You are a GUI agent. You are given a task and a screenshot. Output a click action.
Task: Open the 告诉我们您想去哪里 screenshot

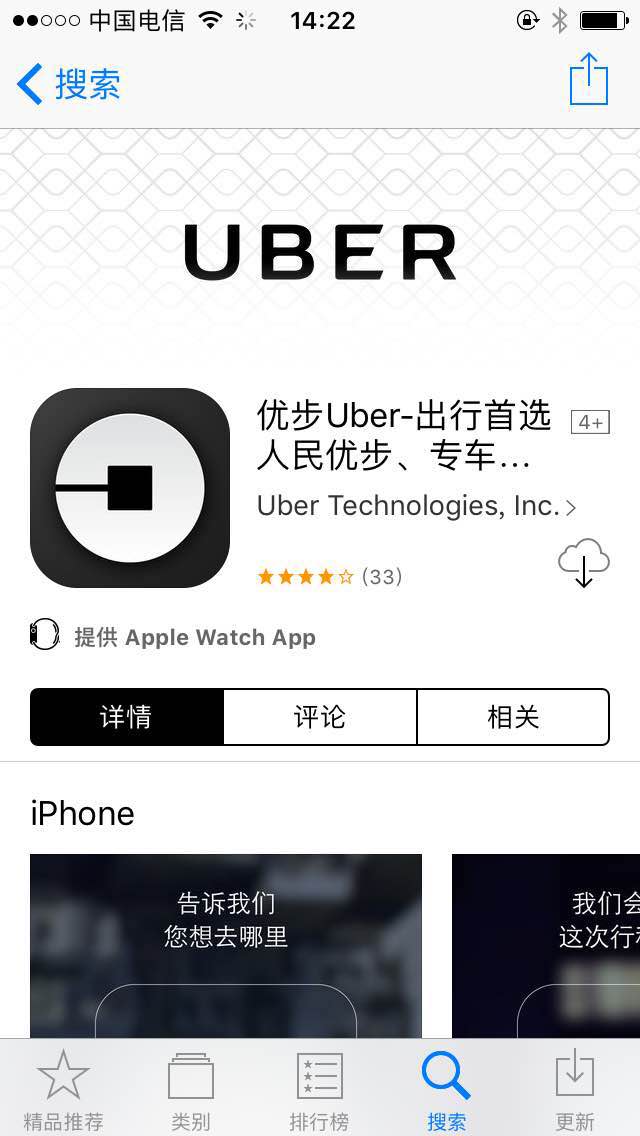click(x=226, y=945)
